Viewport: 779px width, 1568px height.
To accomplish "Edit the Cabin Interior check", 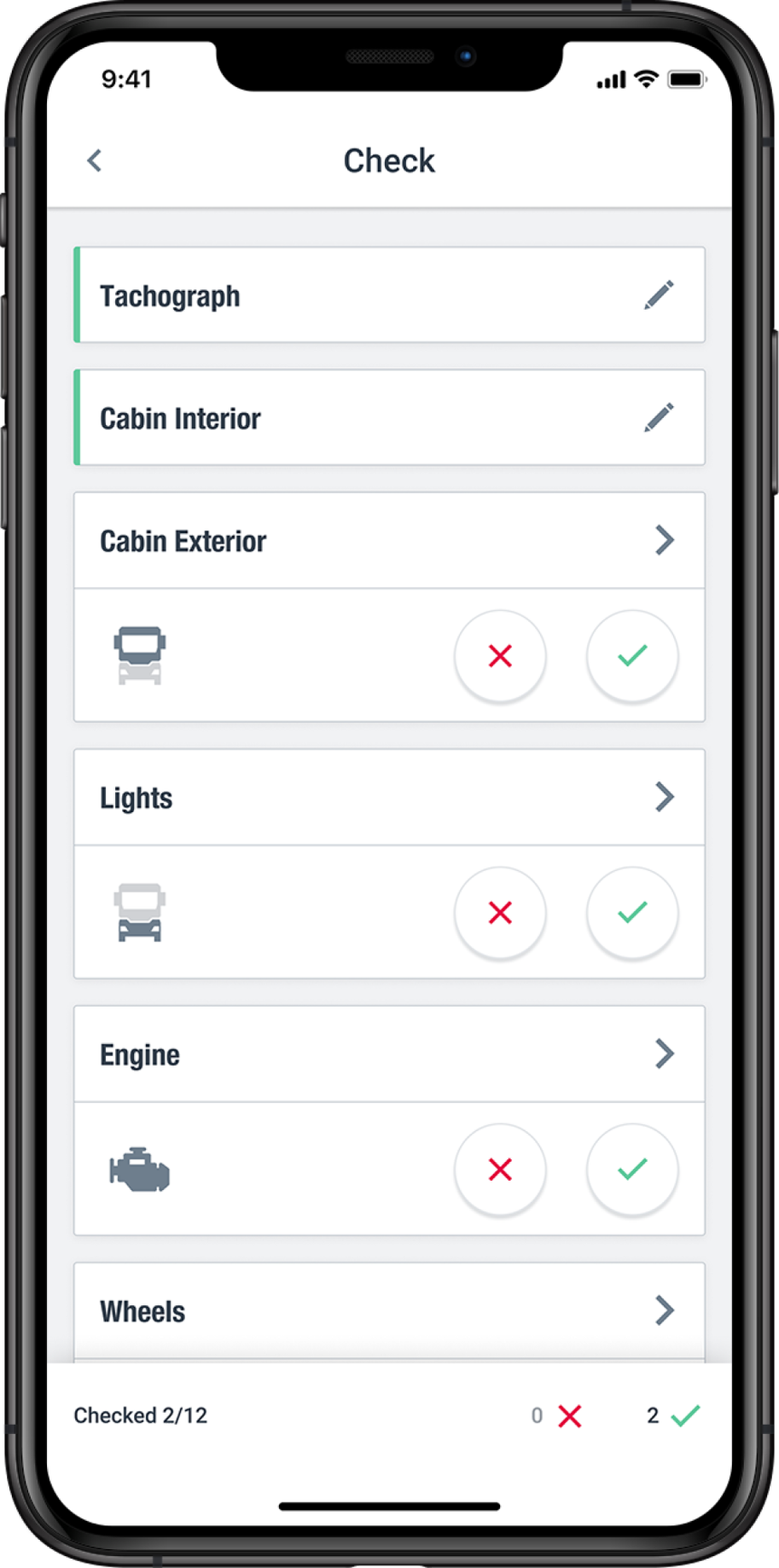I will (659, 417).
